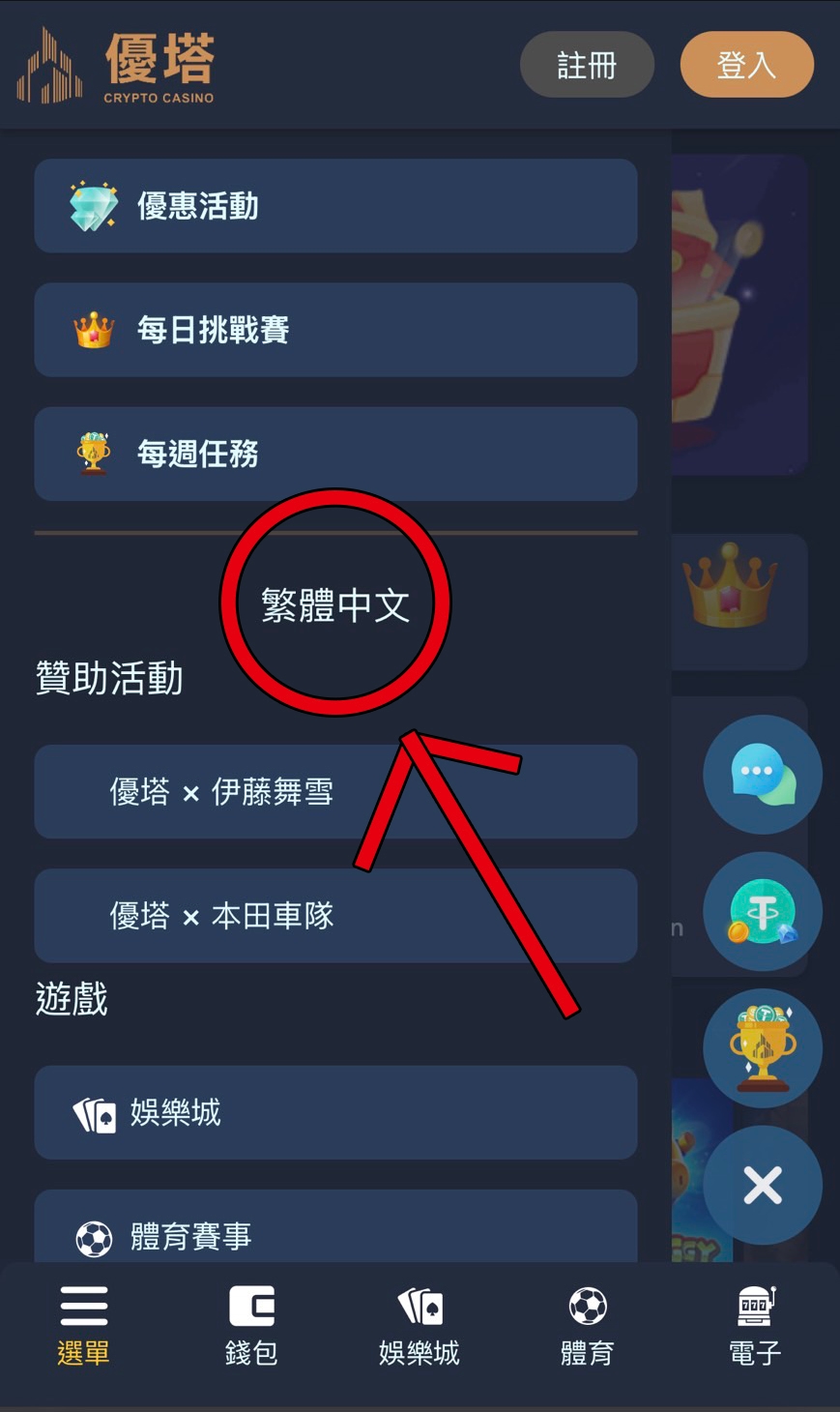Open 優塔 × 本田車隊 sponsorship
This screenshot has height=1412, width=840.
(x=335, y=916)
